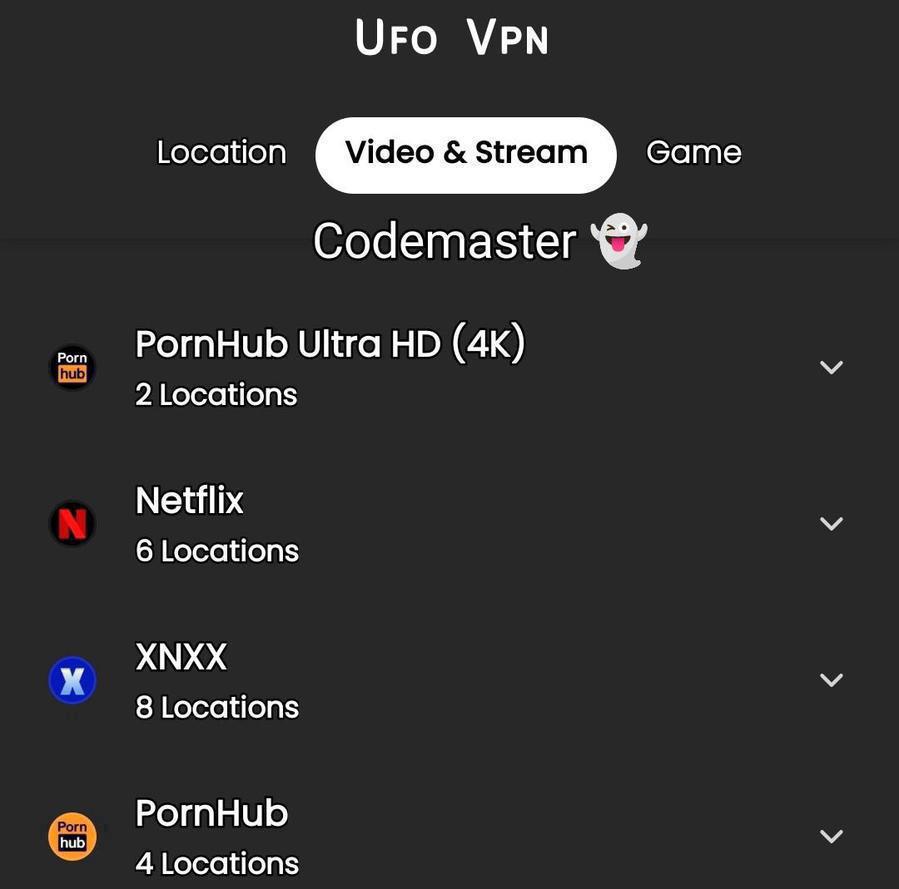899x889 pixels.
Task: Expand the XNXX locations chevron
Action: point(831,680)
